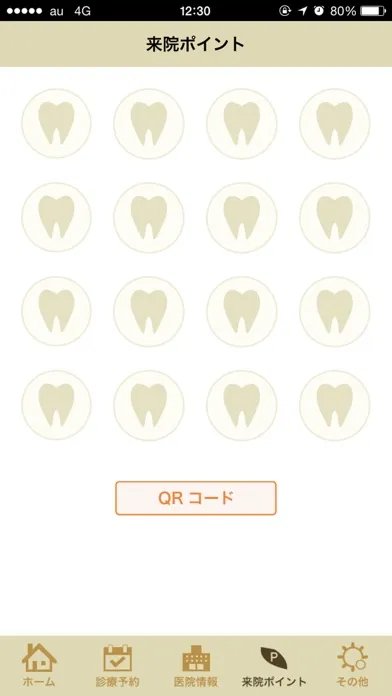Select the 来院ポイント tab
392x696 pixels.
point(274,665)
